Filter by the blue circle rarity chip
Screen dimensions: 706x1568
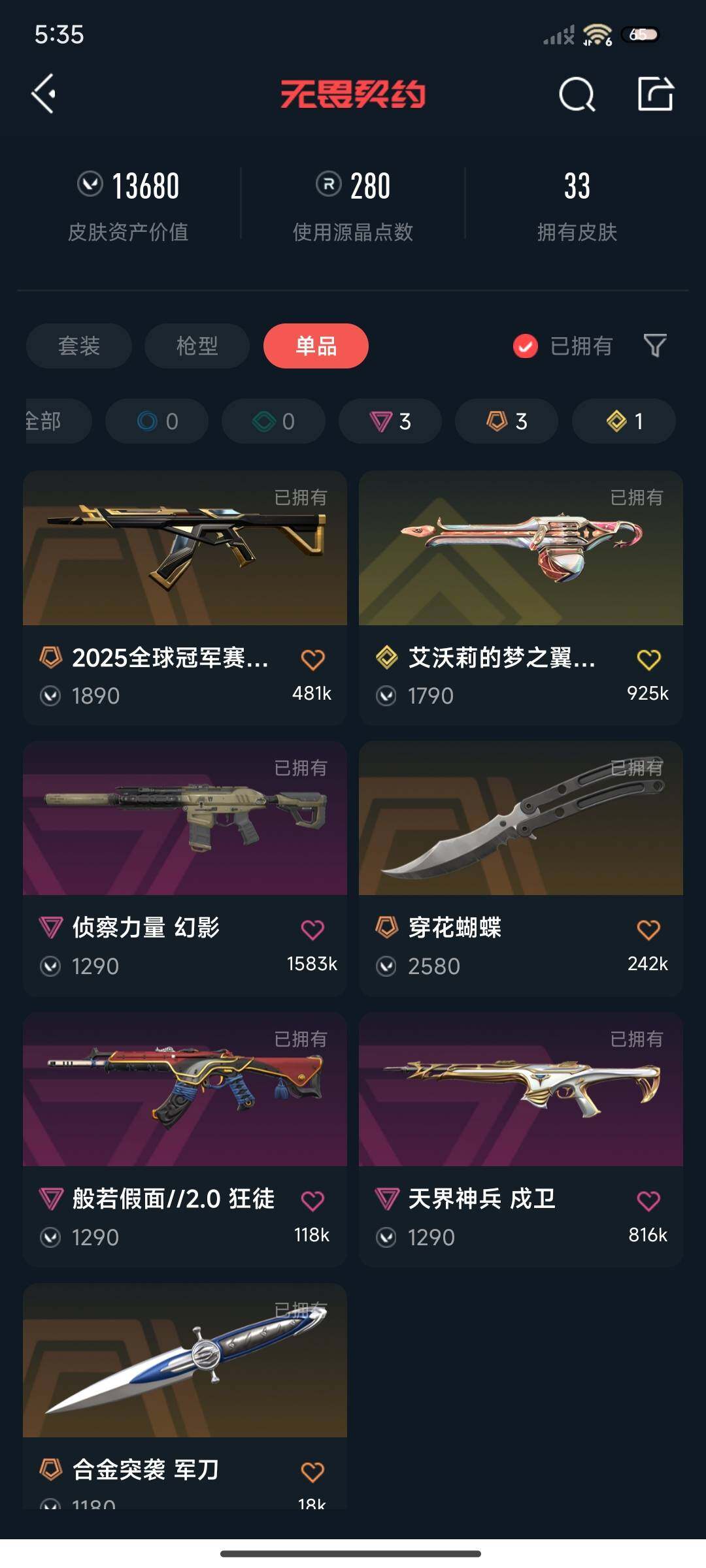click(x=157, y=421)
